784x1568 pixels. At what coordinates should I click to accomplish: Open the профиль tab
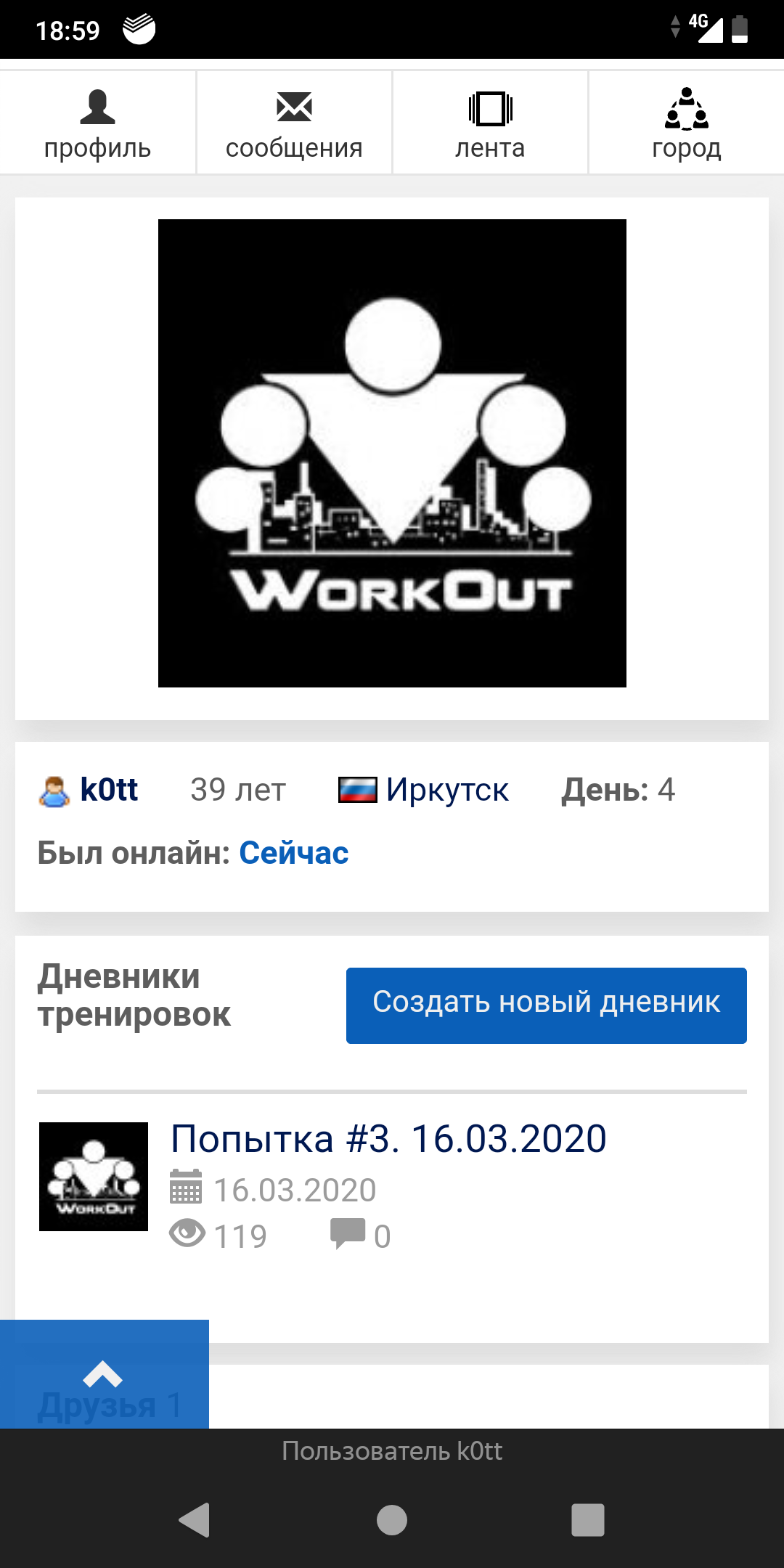click(97, 123)
